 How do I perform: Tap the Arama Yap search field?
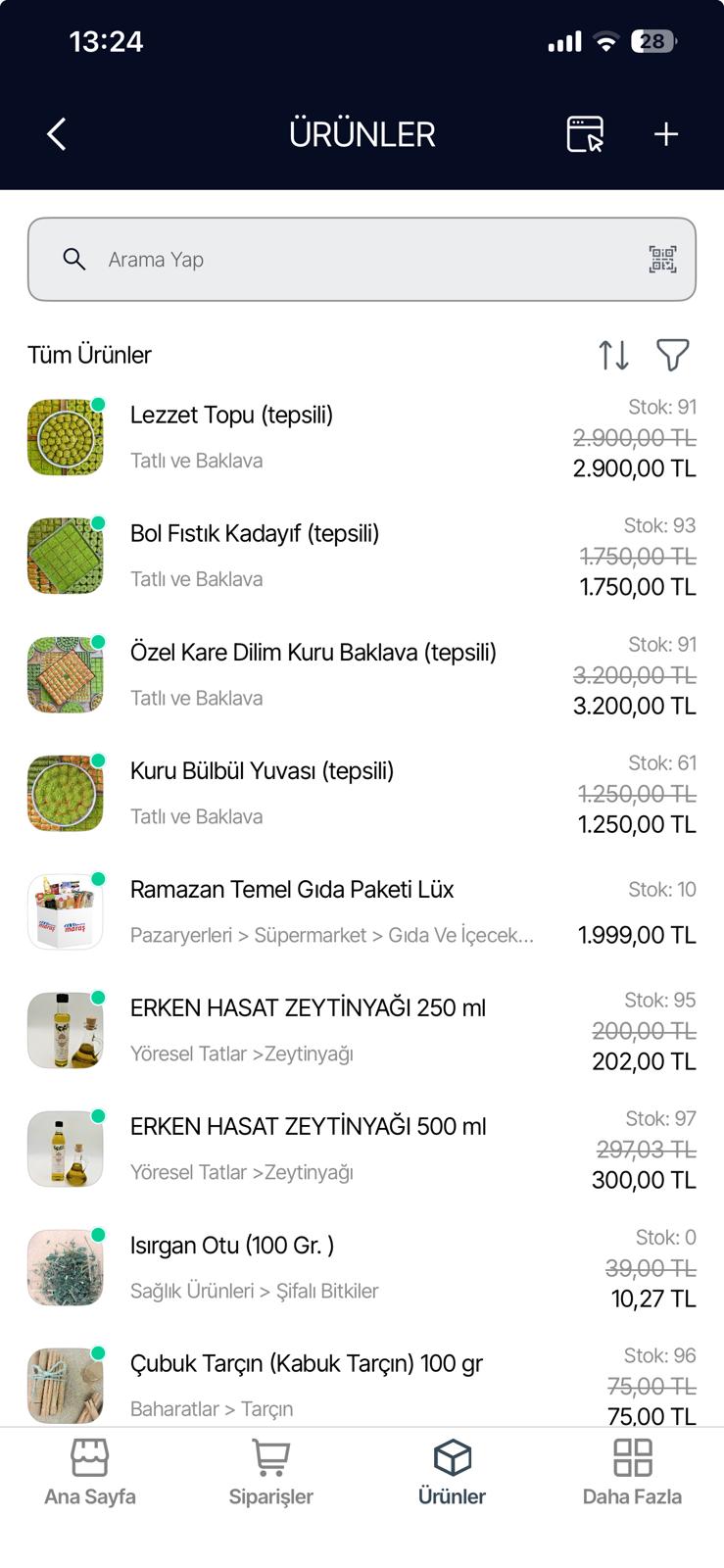353,260
